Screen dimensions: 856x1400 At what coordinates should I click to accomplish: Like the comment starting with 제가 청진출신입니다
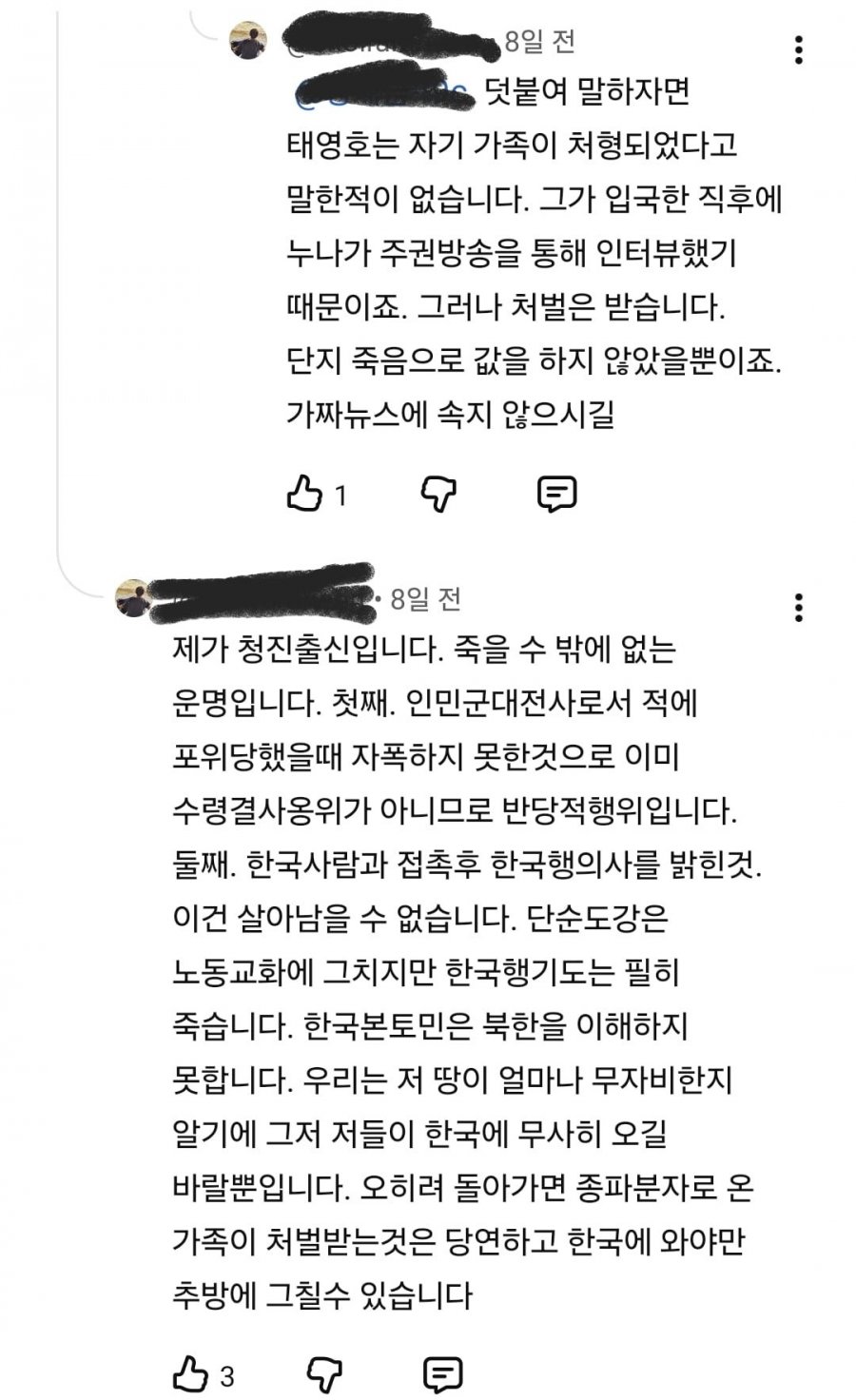190,1374
